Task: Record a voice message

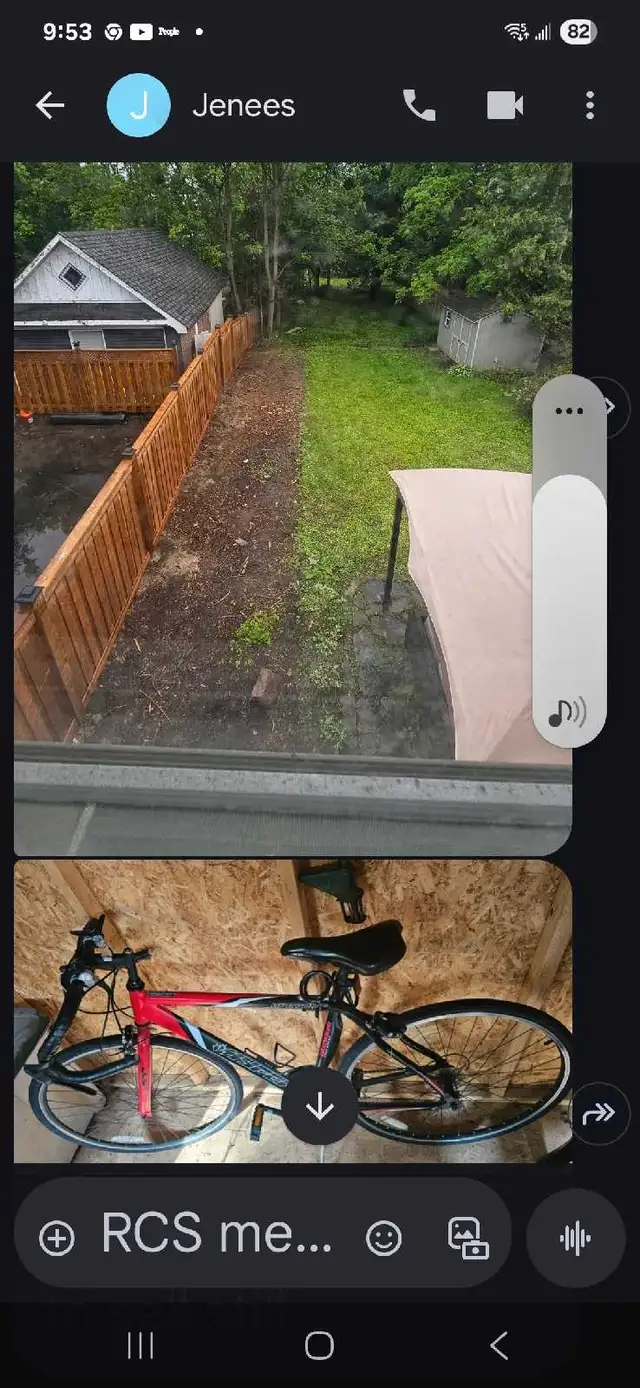Action: coord(575,1239)
